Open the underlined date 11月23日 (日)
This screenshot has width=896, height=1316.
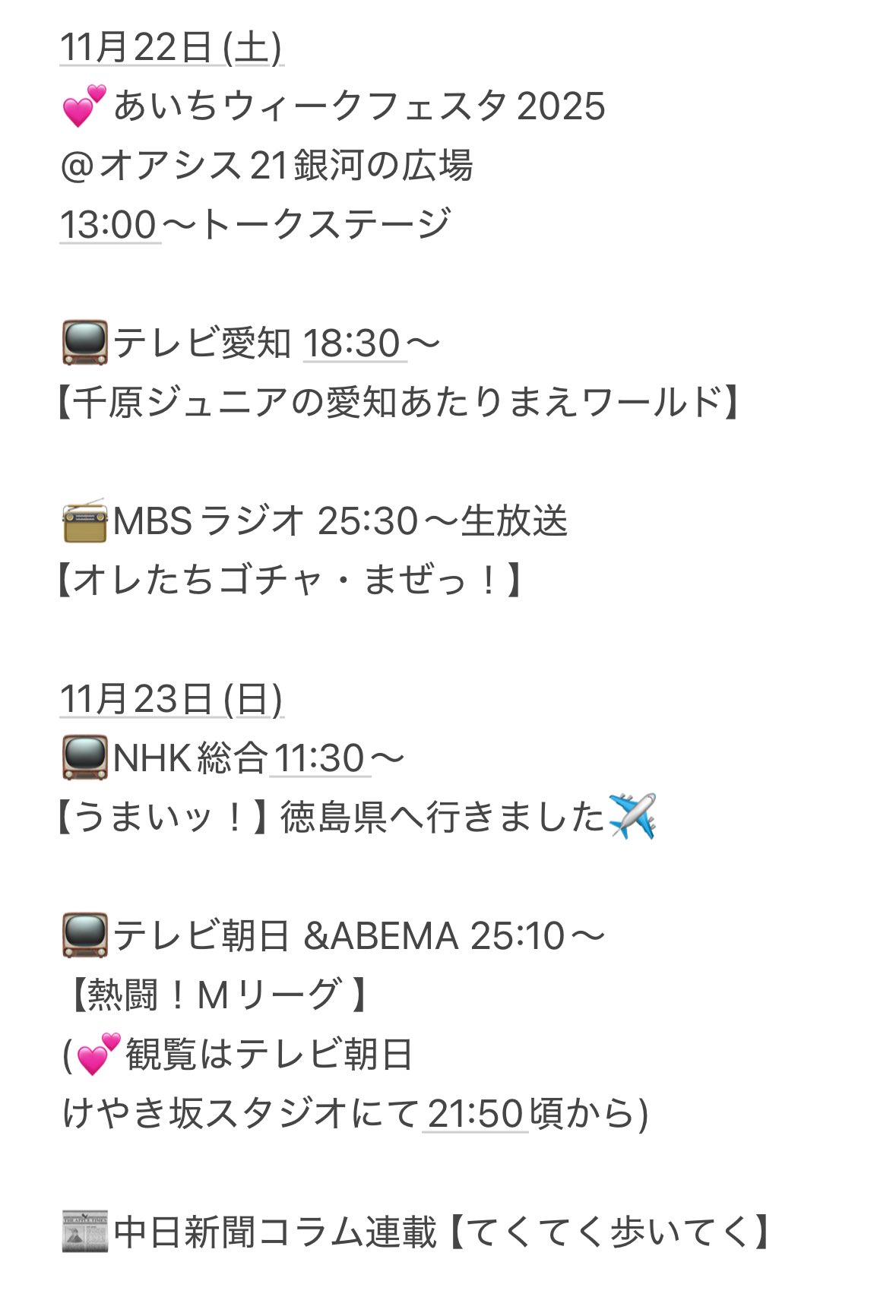pyautogui.click(x=171, y=699)
